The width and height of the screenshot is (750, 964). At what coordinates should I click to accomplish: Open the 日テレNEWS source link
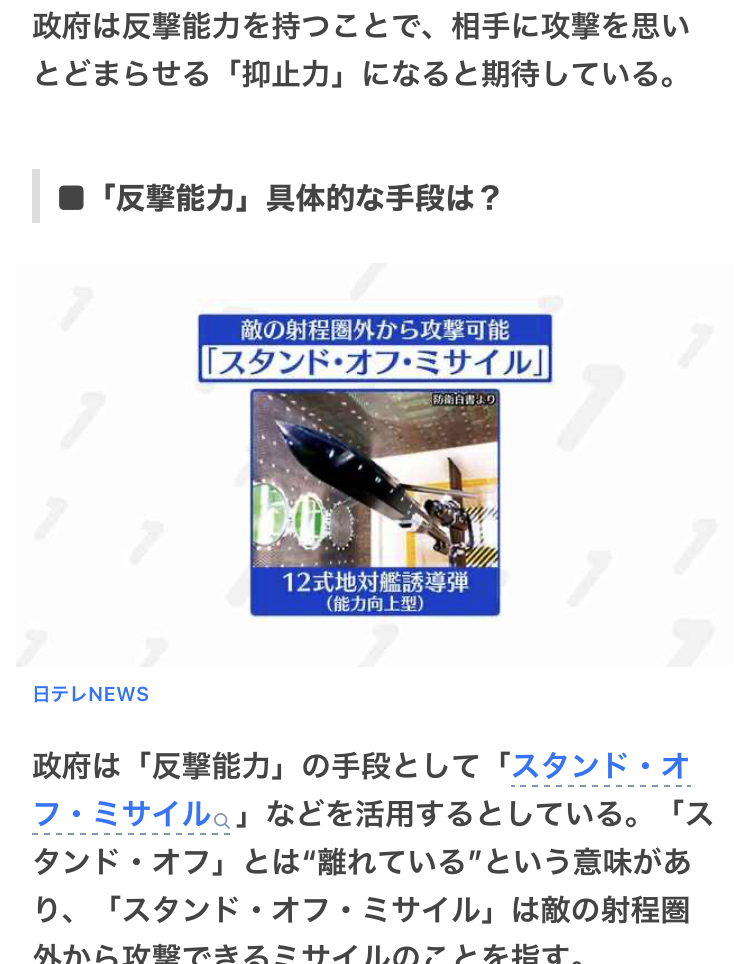click(x=91, y=694)
